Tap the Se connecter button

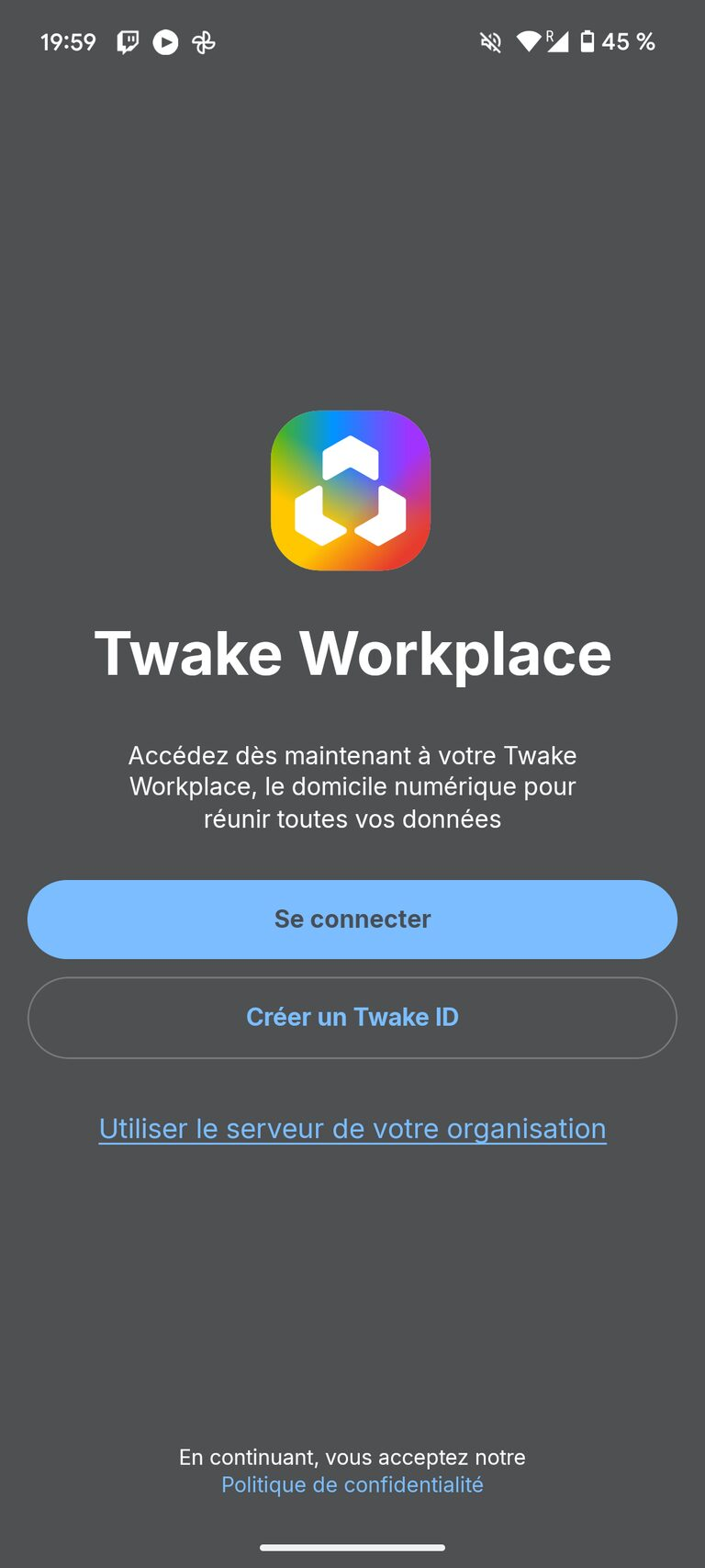(352, 919)
